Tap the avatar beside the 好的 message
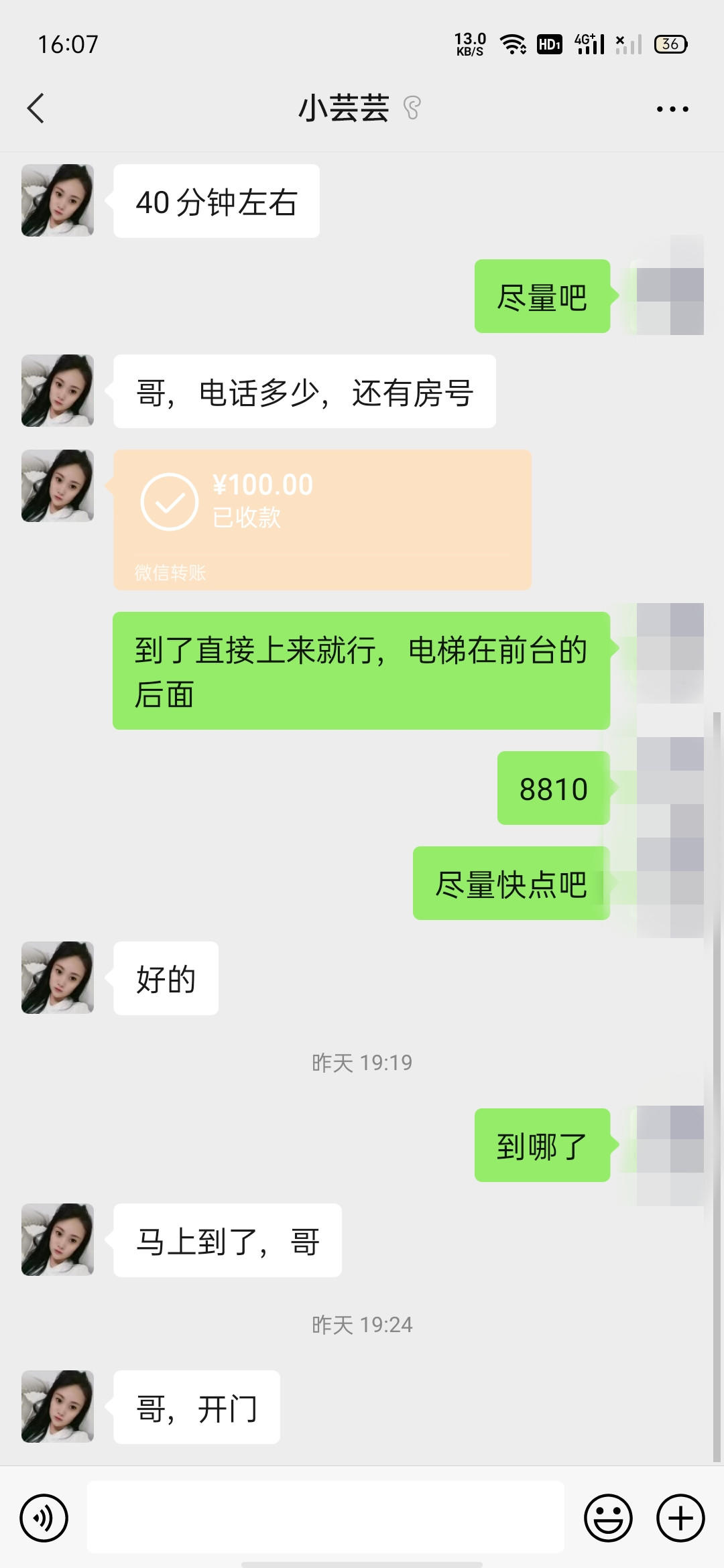The width and height of the screenshot is (724, 1568). pyautogui.click(x=57, y=978)
